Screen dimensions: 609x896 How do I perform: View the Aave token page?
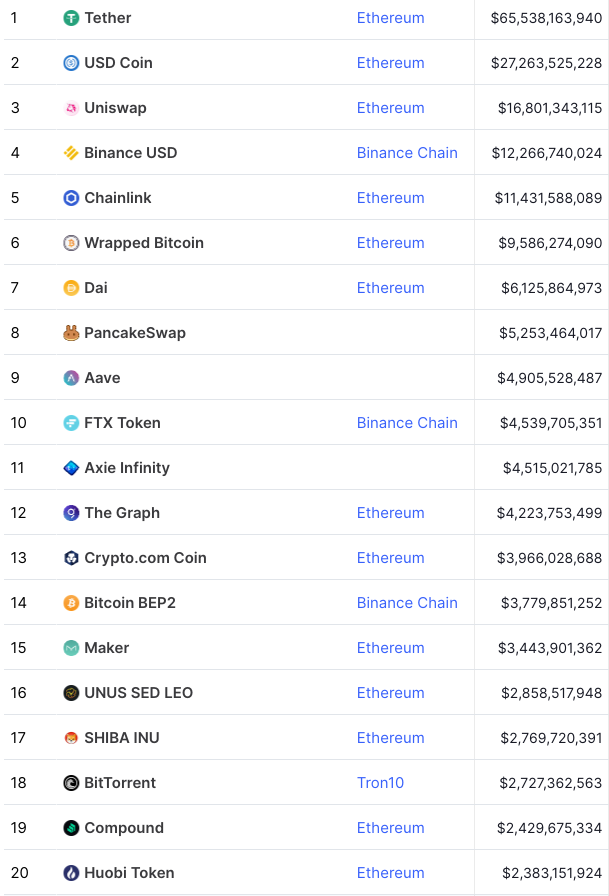click(x=102, y=378)
